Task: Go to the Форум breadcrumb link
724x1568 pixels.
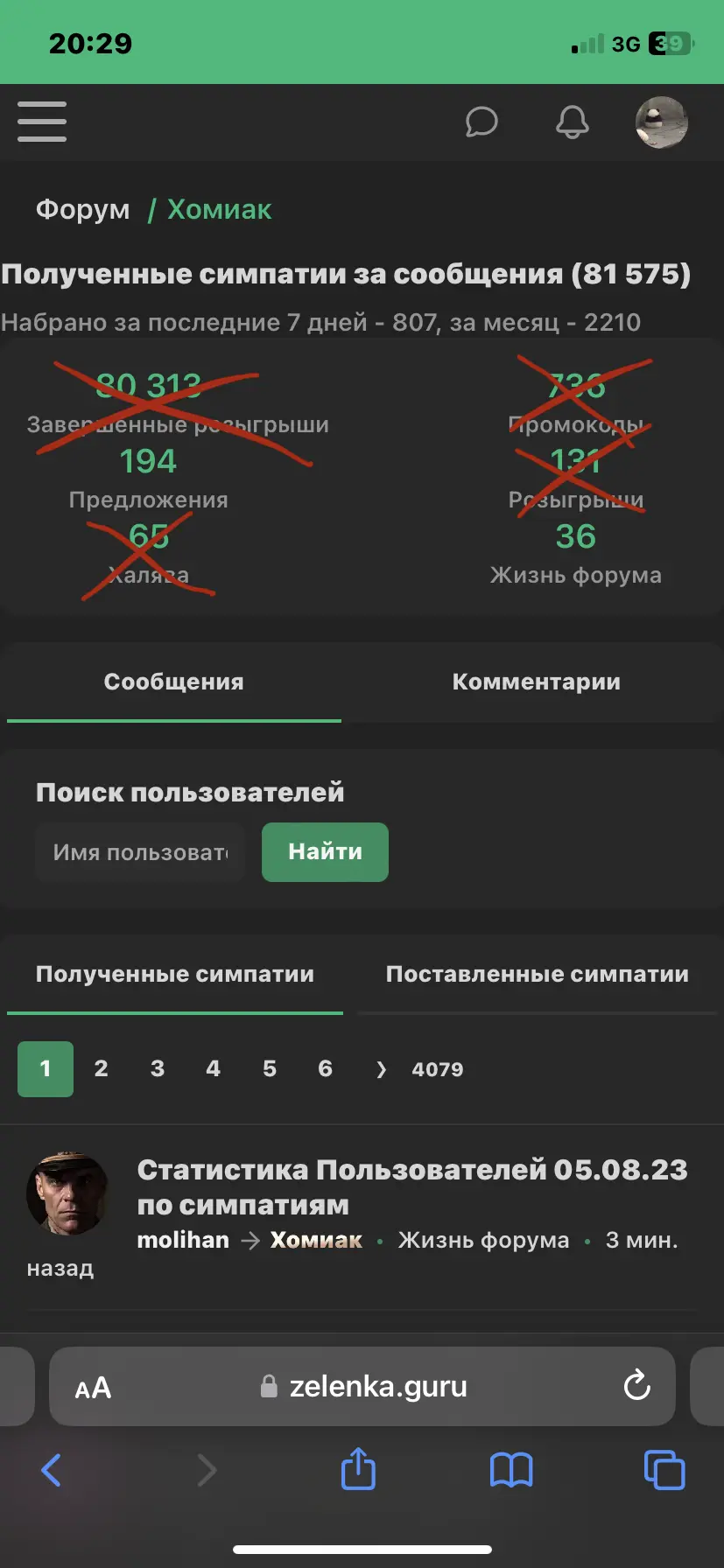Action: [x=82, y=210]
